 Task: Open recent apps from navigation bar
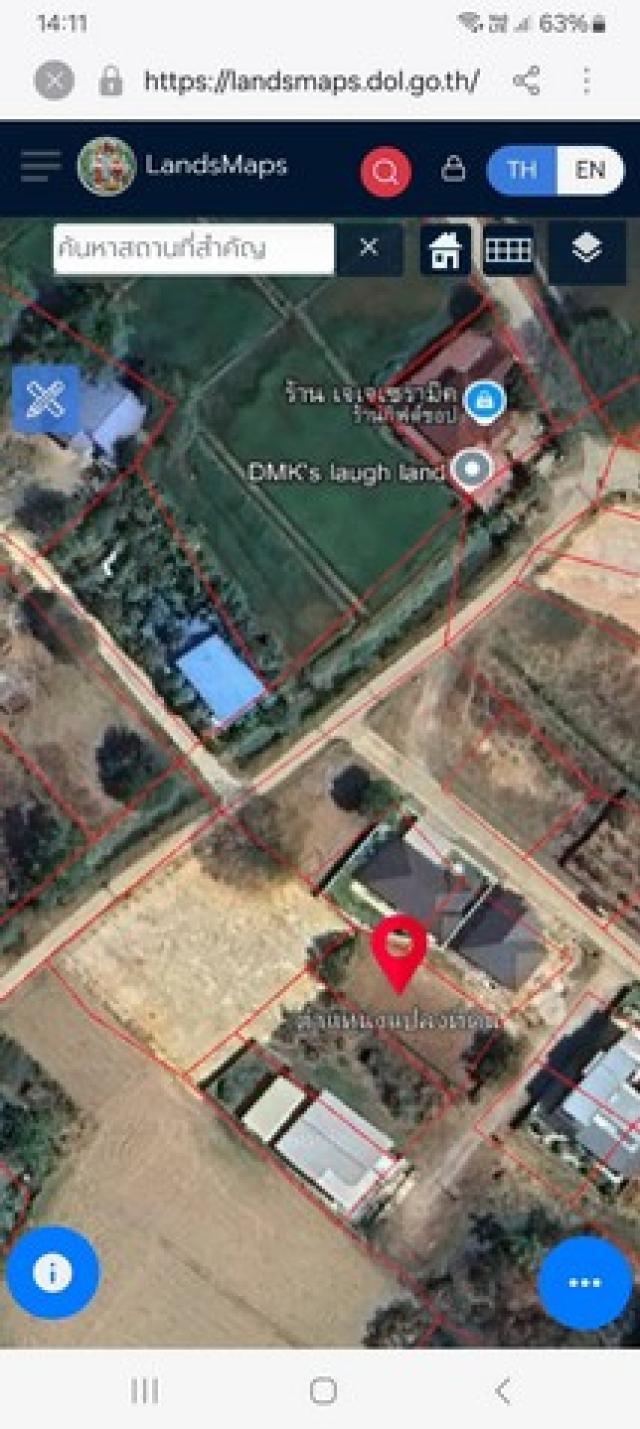point(145,1390)
